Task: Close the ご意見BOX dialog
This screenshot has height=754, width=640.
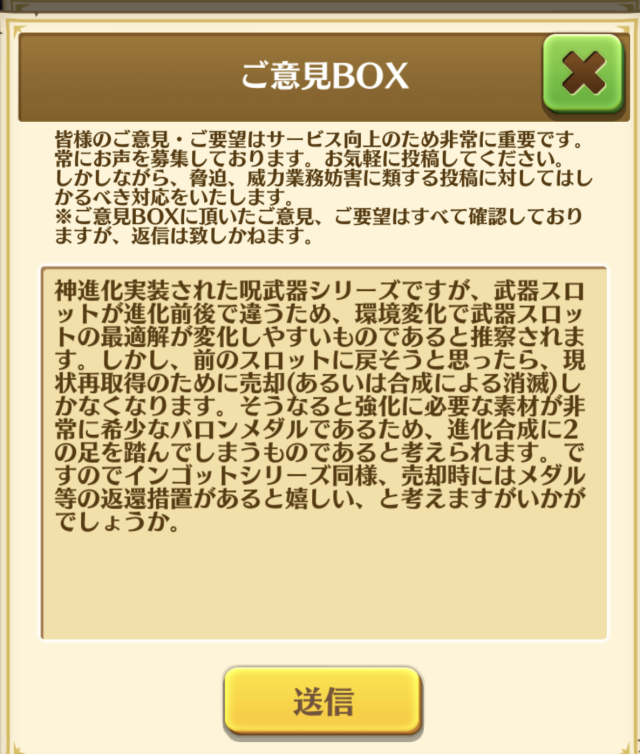Action: pos(582,75)
